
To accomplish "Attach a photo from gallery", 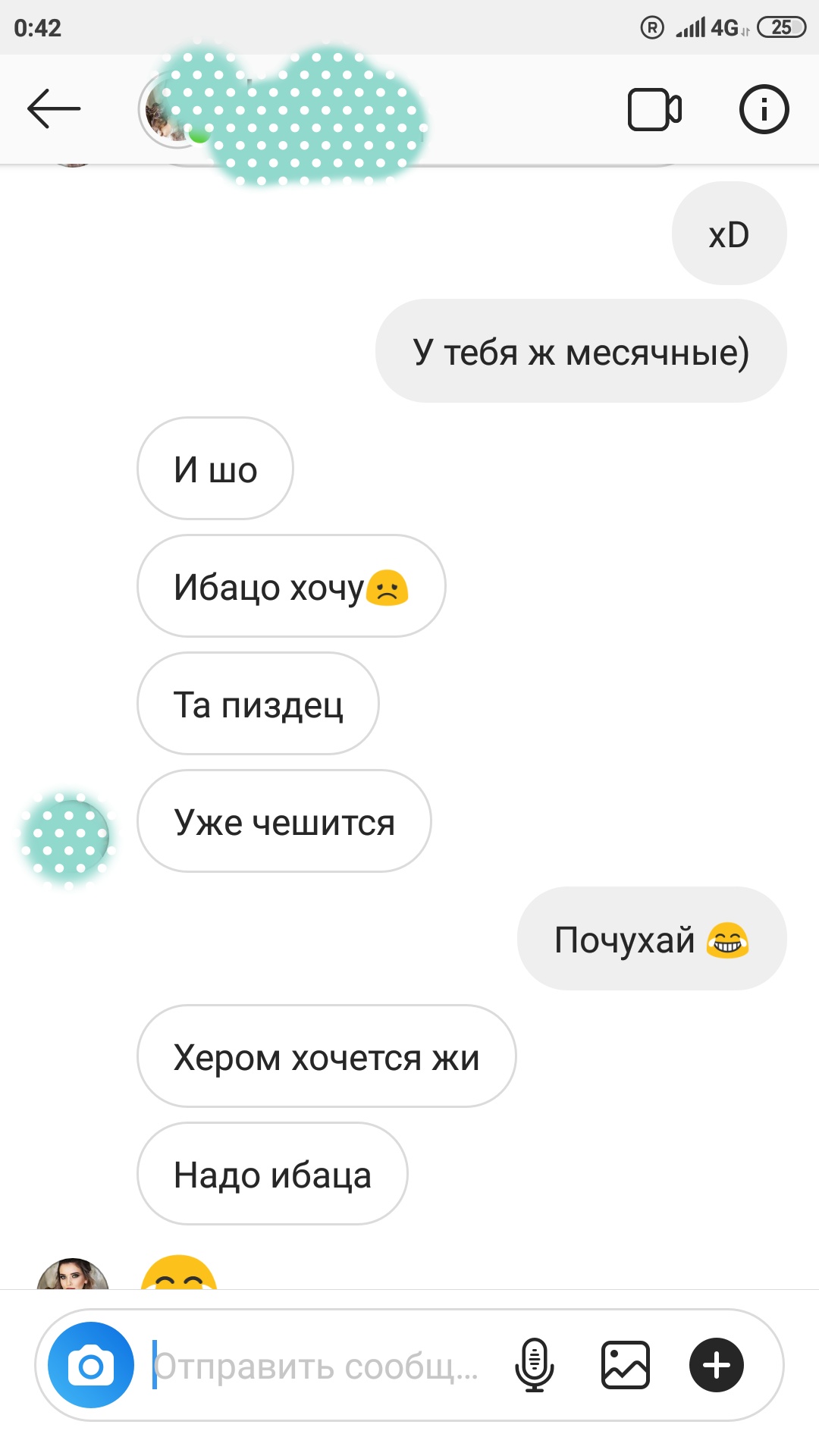I will click(x=625, y=1365).
